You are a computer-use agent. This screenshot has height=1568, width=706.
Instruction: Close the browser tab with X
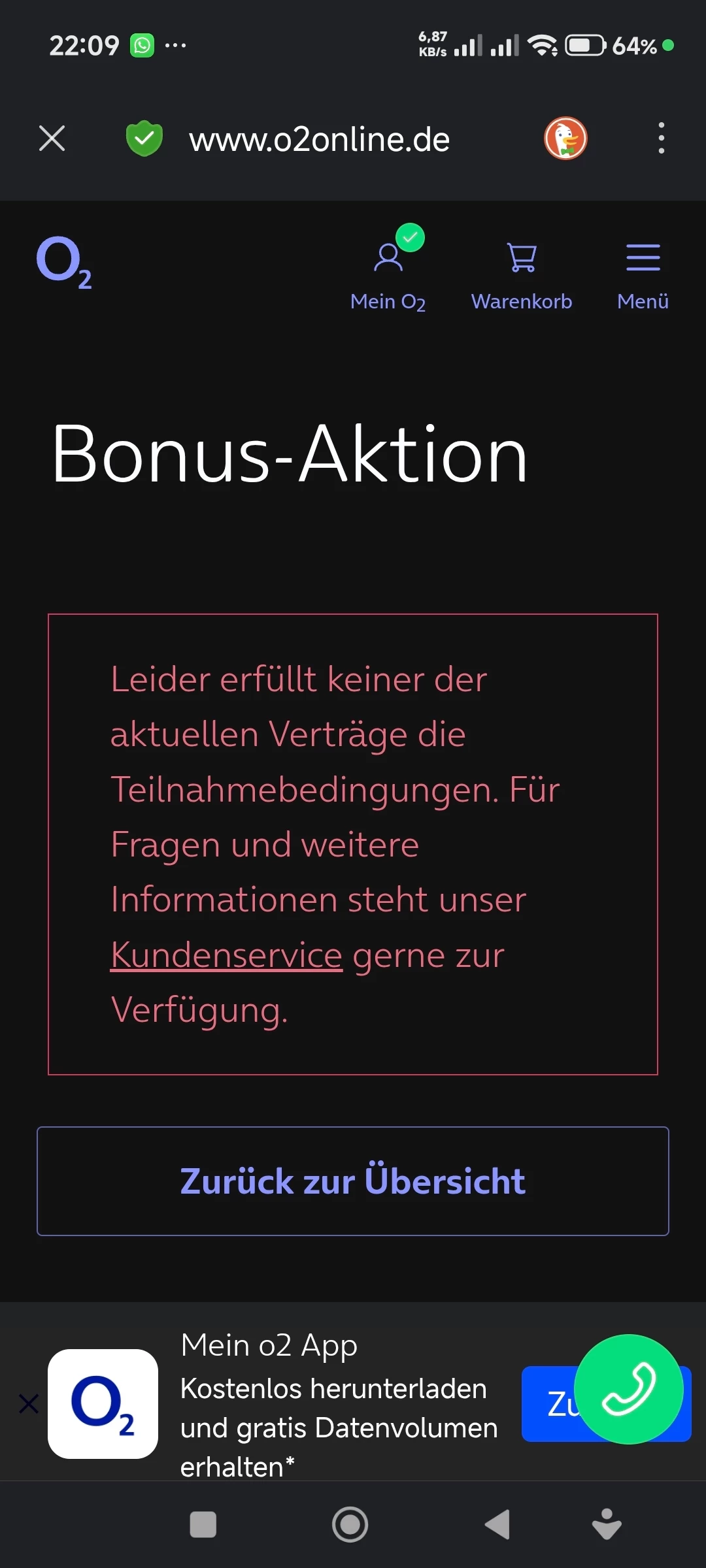coord(52,139)
